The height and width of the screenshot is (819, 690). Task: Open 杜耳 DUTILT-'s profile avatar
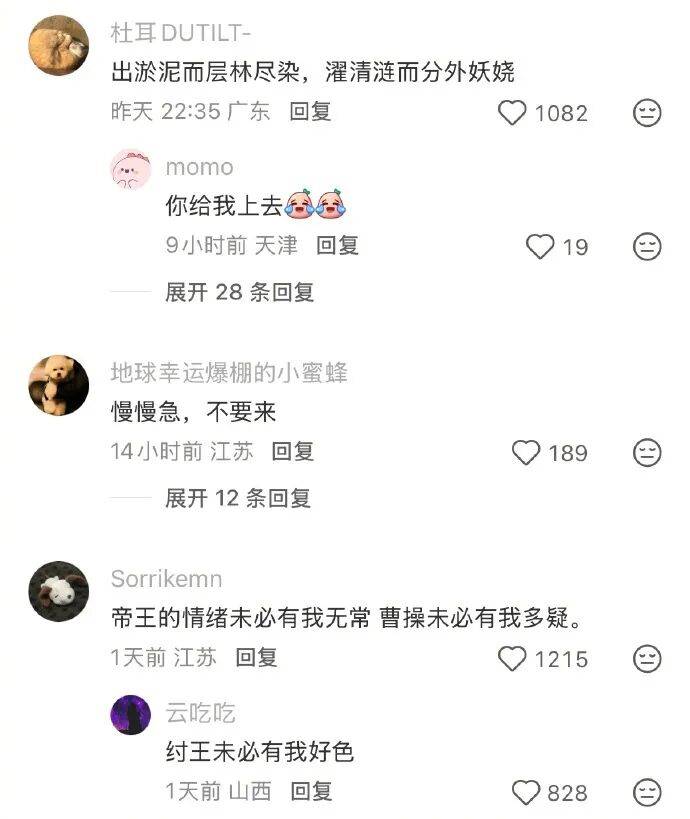coord(58,45)
